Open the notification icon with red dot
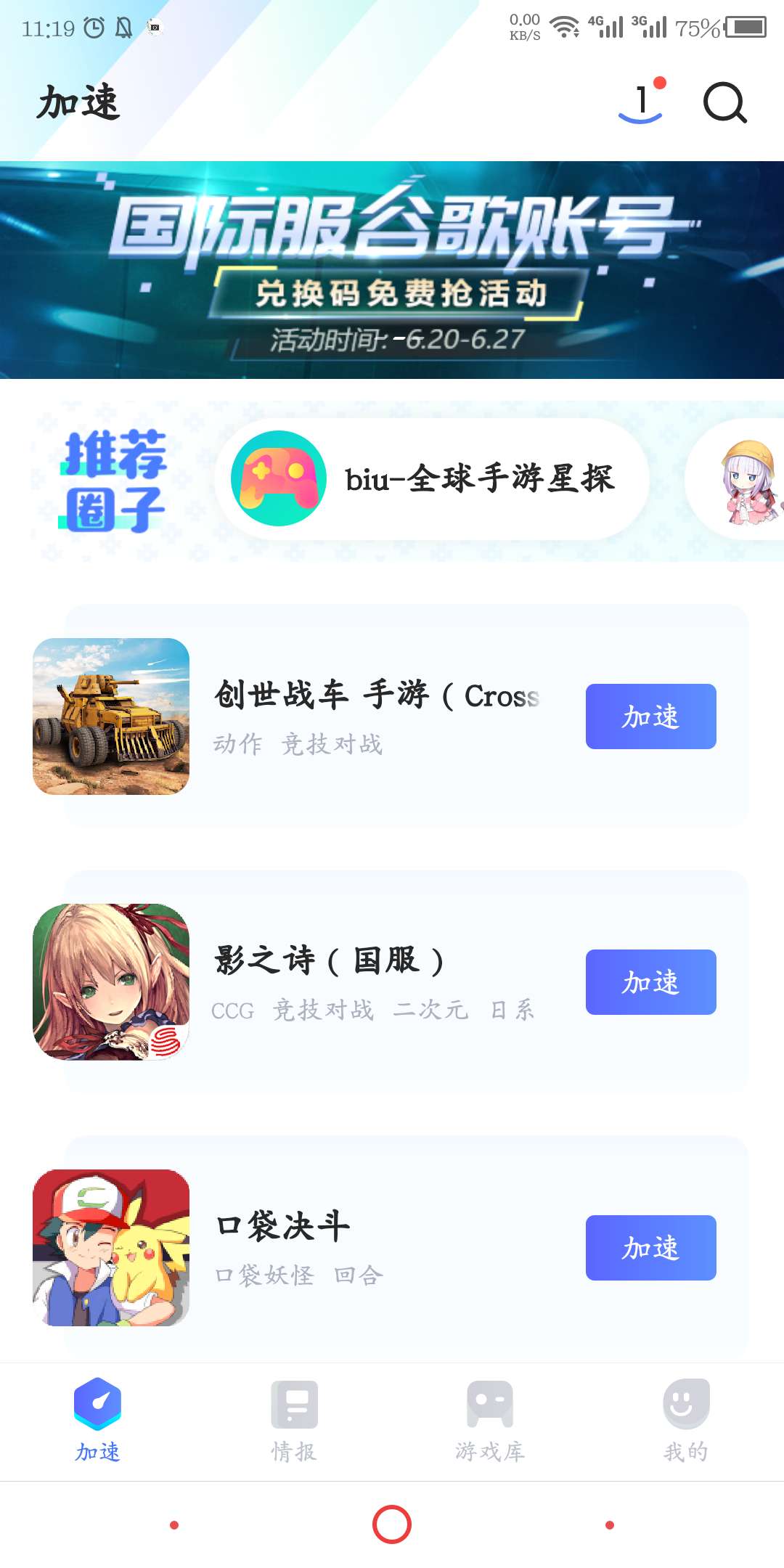The image size is (784, 1568). 642,102
